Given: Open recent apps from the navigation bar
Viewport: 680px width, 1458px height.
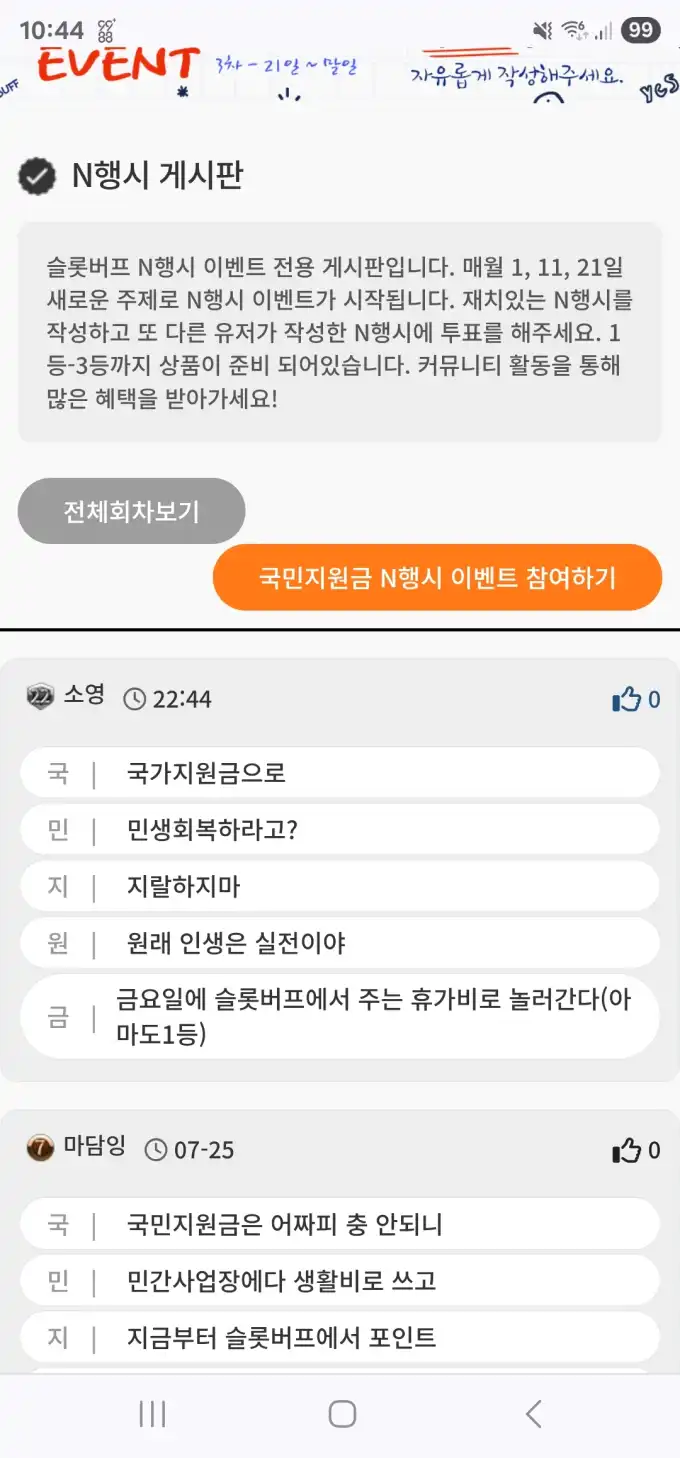Looking at the screenshot, I should pyautogui.click(x=152, y=1413).
